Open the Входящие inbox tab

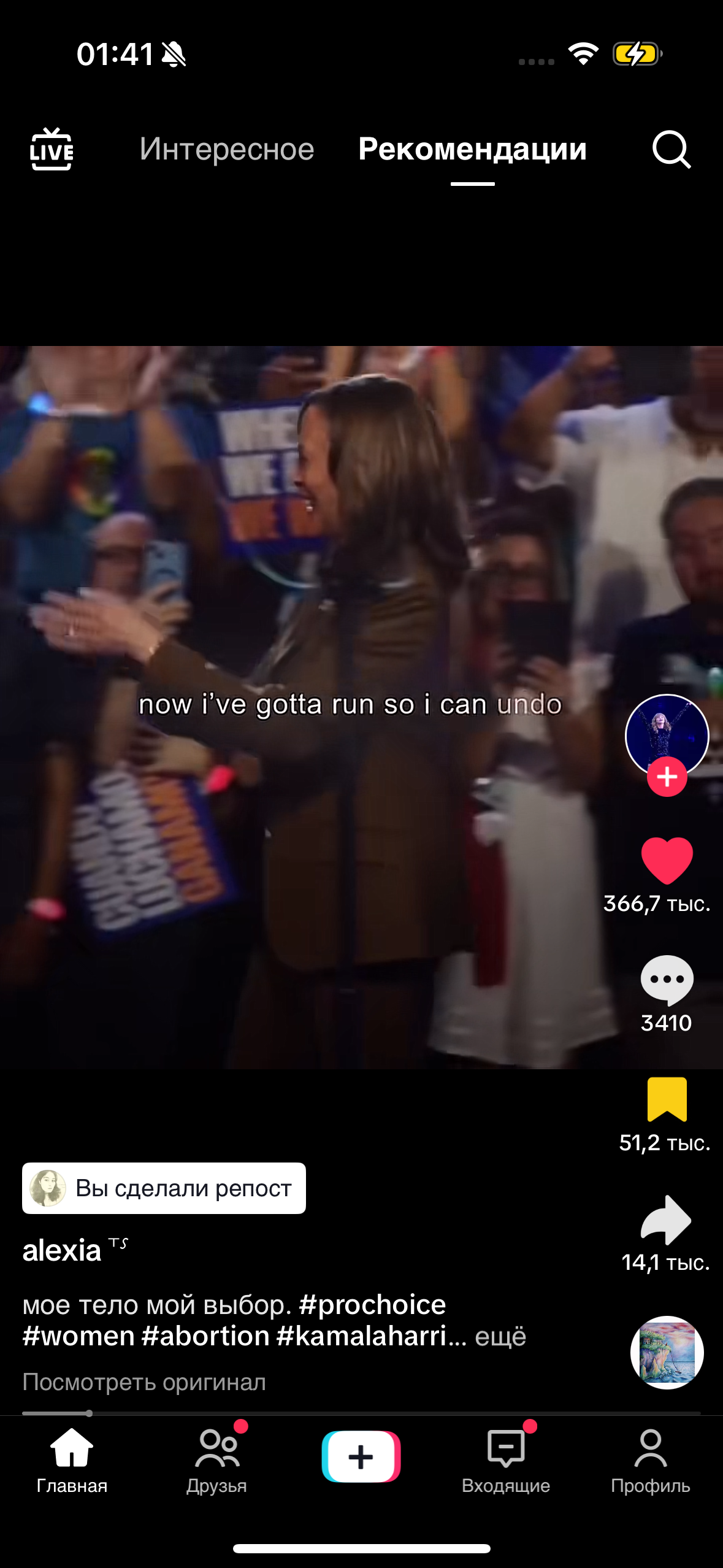506,1461
